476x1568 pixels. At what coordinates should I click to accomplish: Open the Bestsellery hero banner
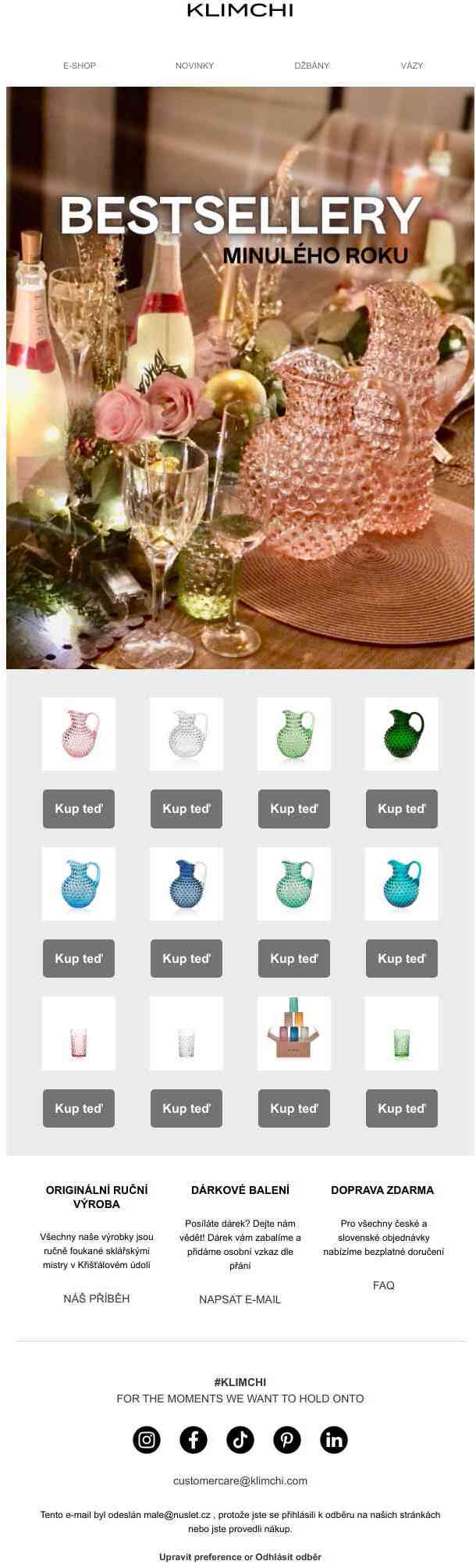pos(240,377)
